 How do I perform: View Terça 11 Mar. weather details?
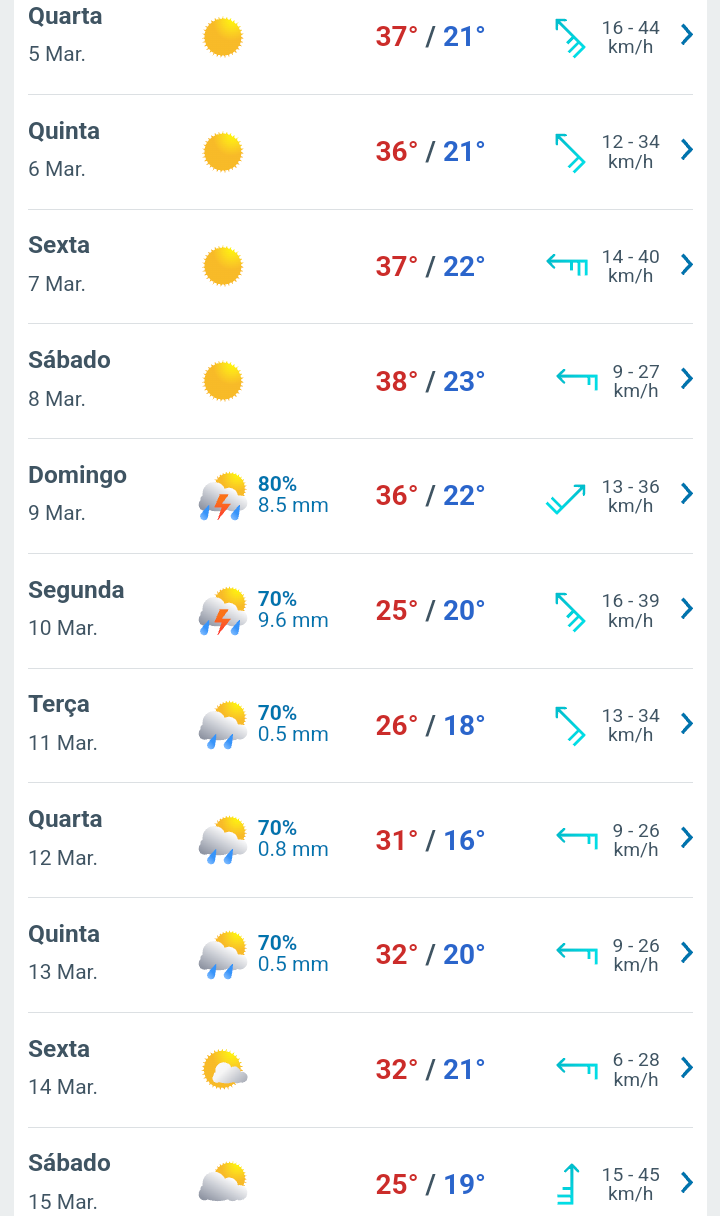360,726
